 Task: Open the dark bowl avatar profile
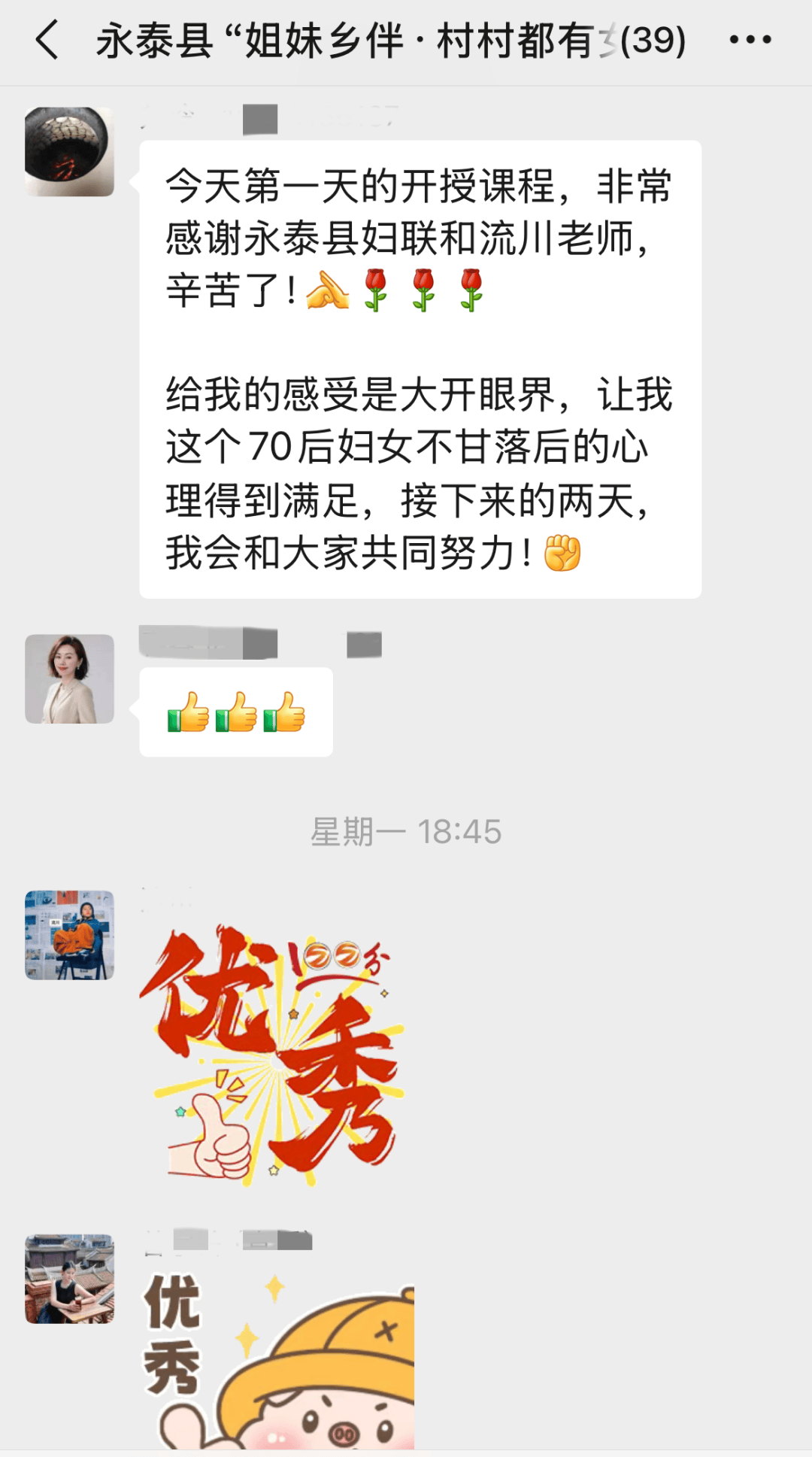click(69, 152)
